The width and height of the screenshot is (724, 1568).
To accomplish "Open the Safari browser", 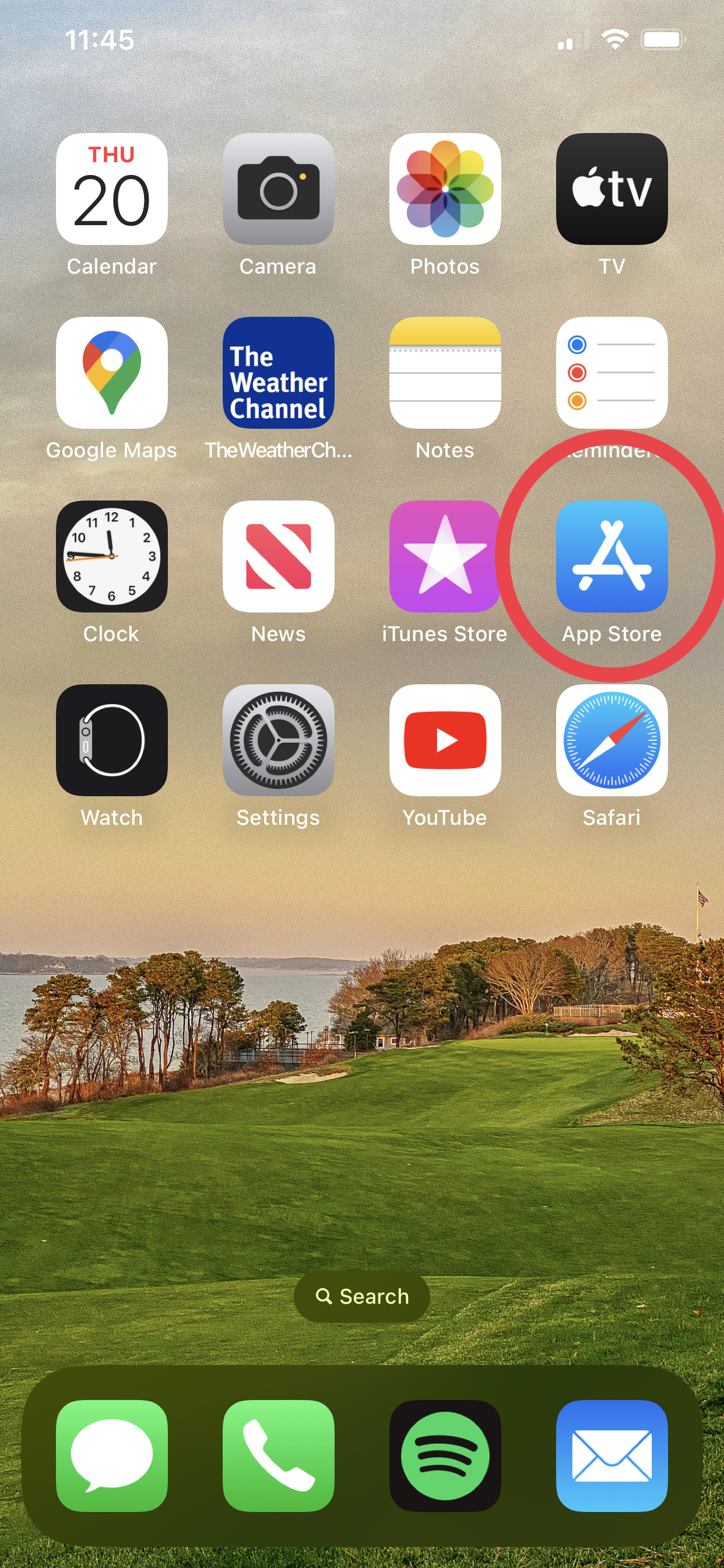I will (x=611, y=740).
